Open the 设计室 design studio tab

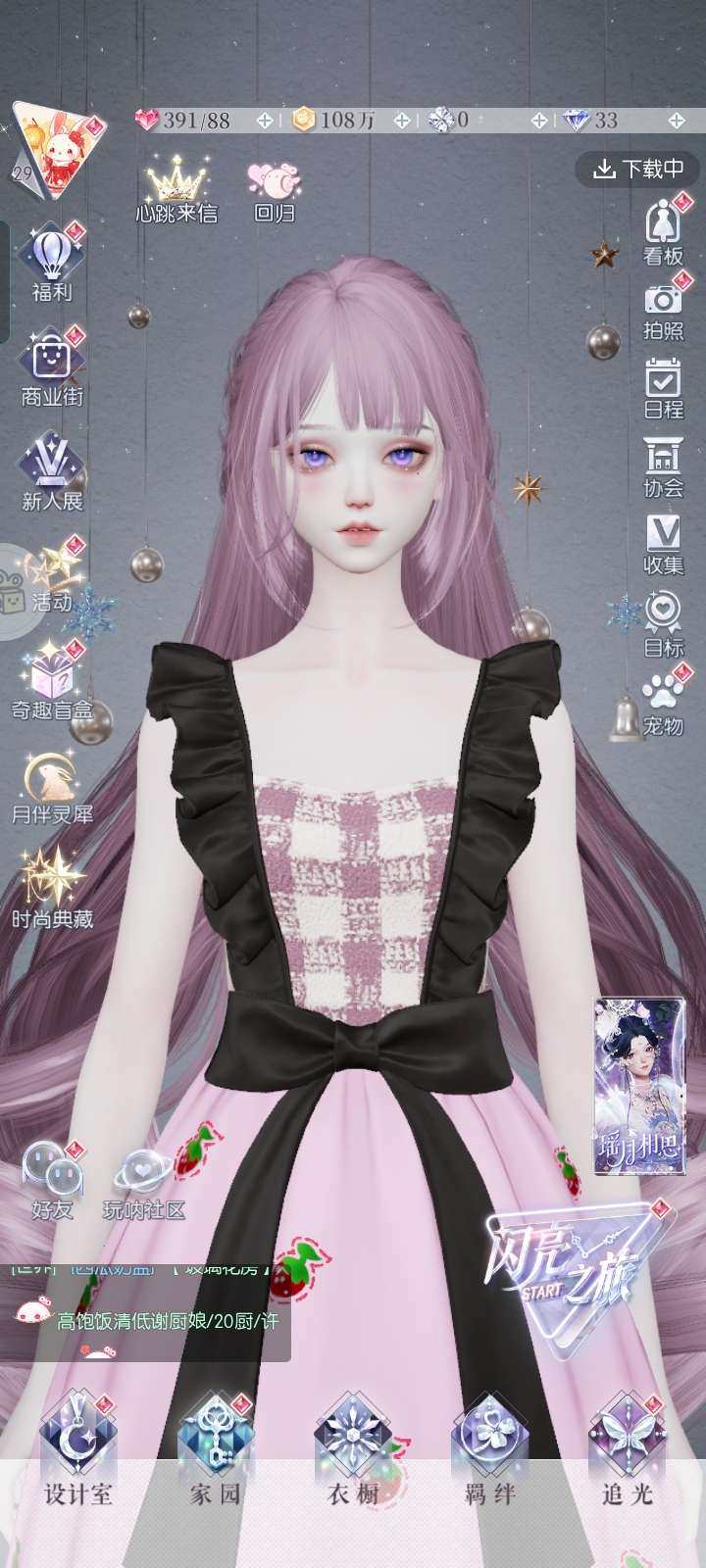click(x=77, y=1450)
